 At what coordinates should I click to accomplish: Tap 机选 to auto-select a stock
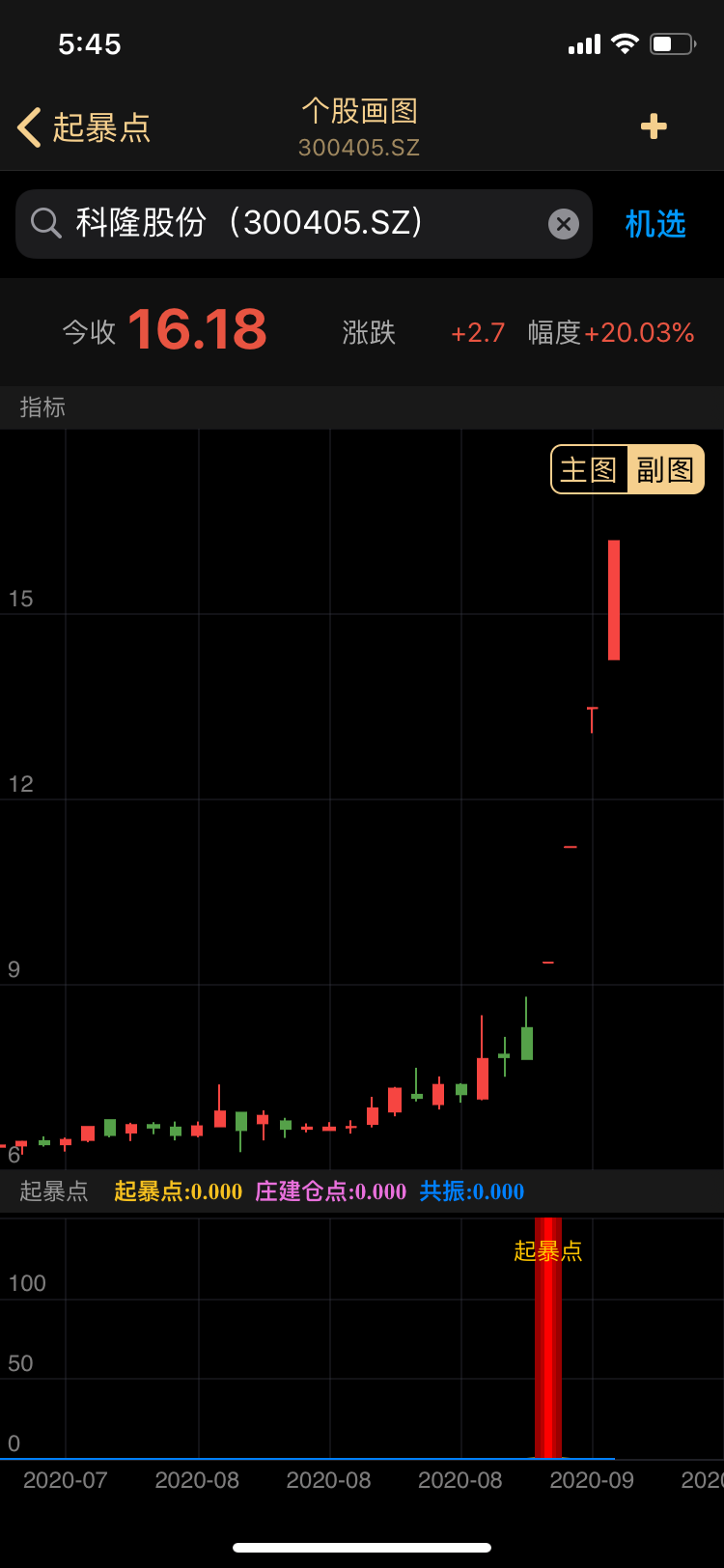[655, 224]
